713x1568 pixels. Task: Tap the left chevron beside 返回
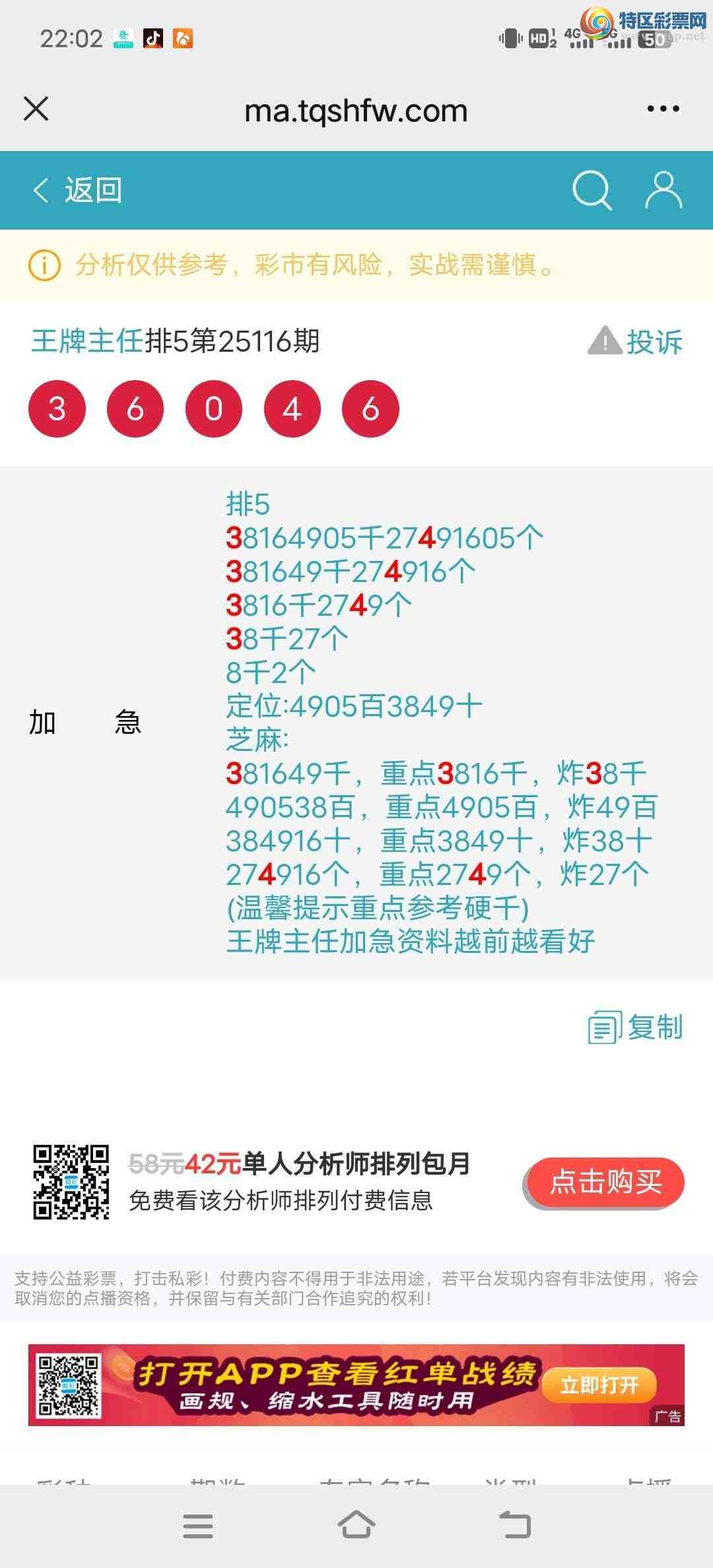tap(40, 189)
